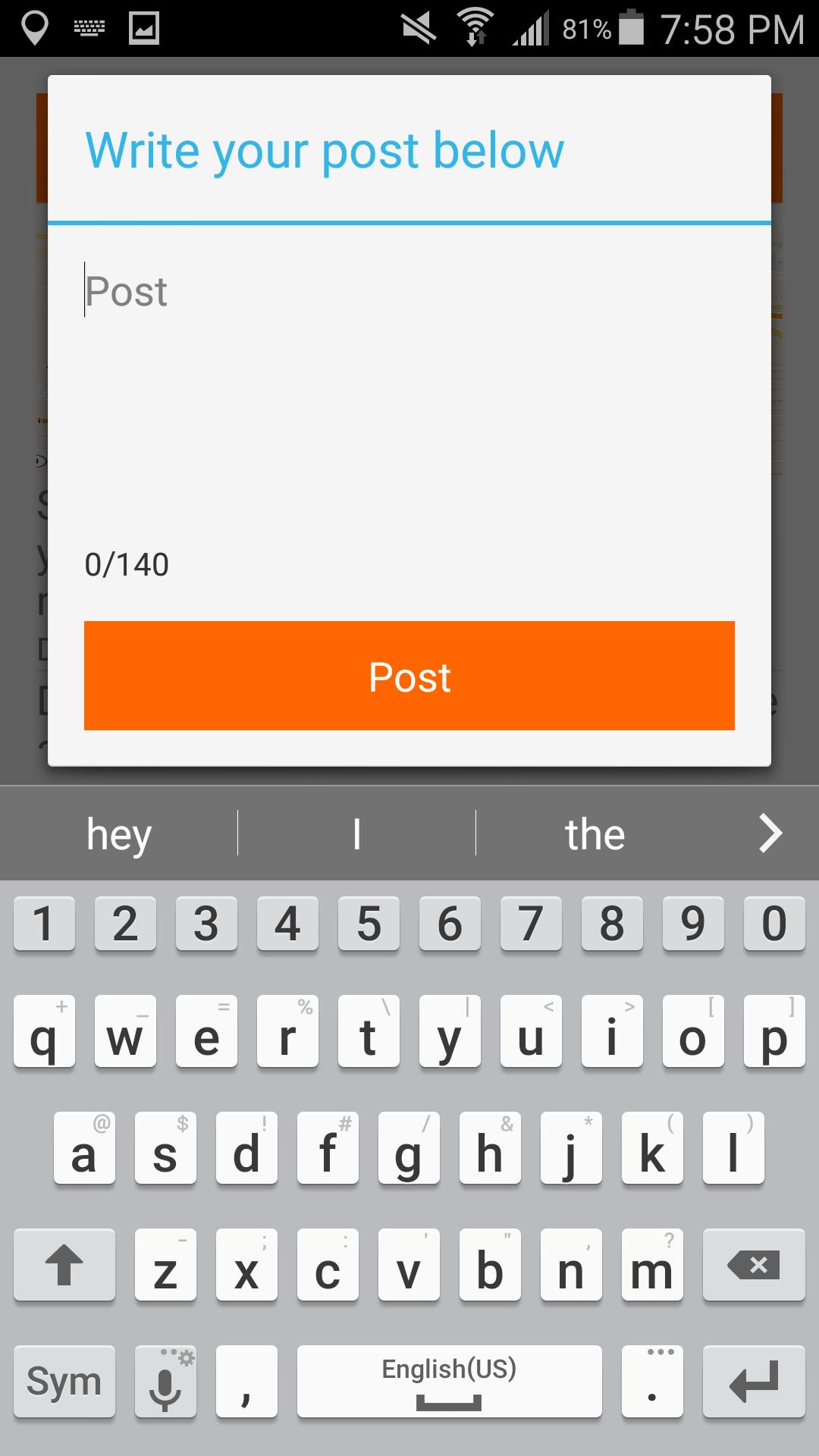
Task: Tap the Post text input field
Action: tap(409, 379)
